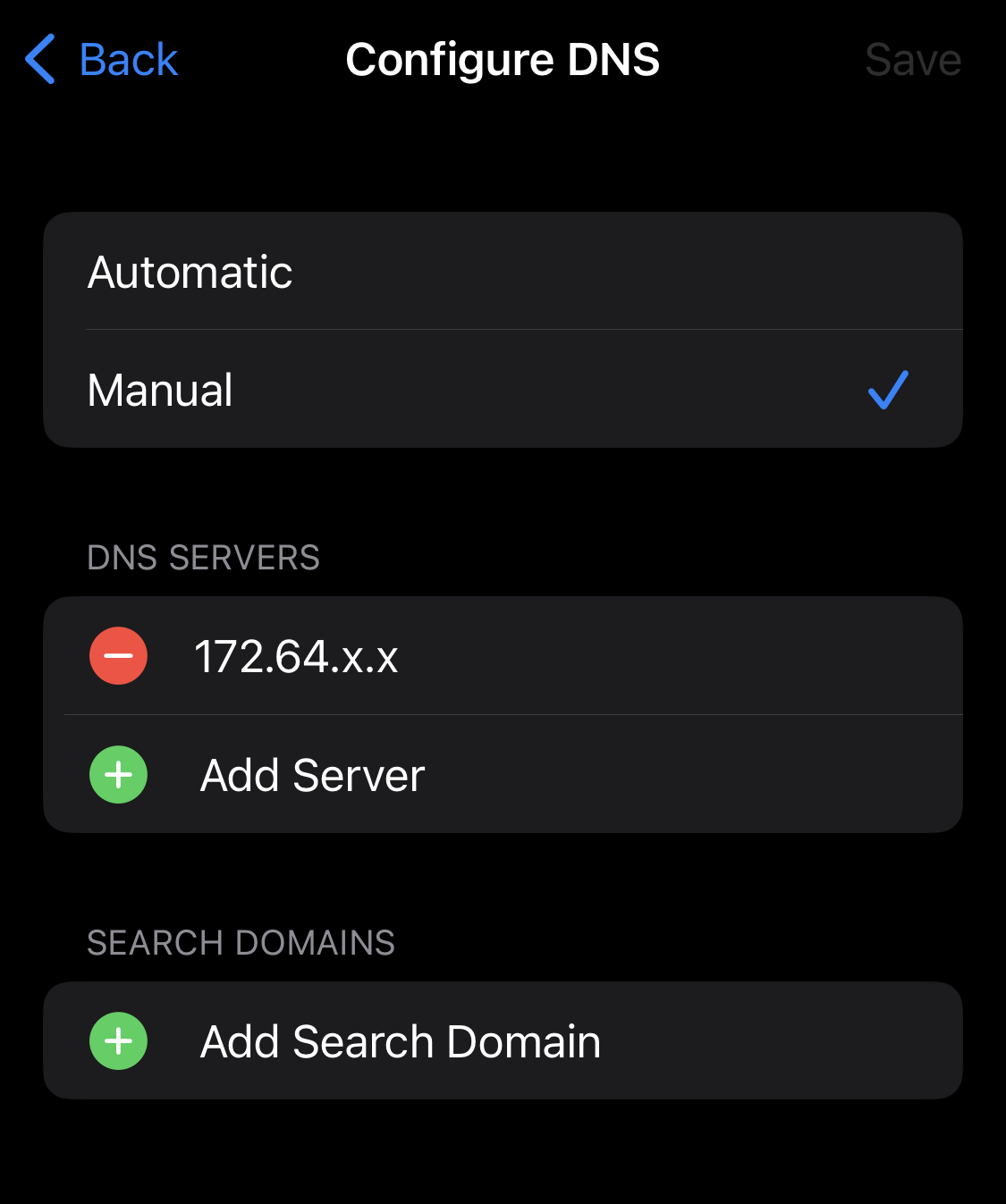Tap the DNS SERVERS section header
The image size is (1006, 1204).
pyautogui.click(x=204, y=557)
